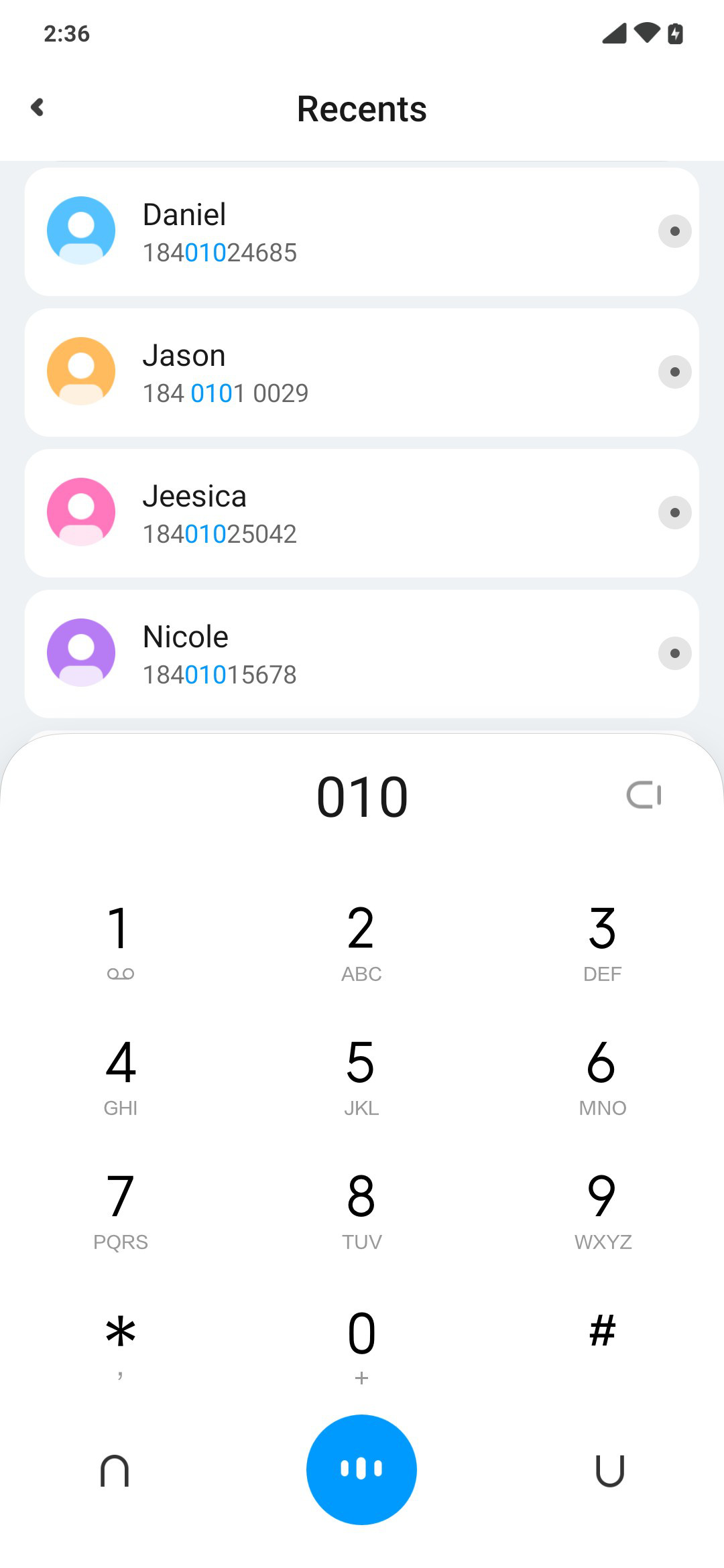
Task: Enter digit 9 on the dial pad
Action: pyautogui.click(x=603, y=1210)
